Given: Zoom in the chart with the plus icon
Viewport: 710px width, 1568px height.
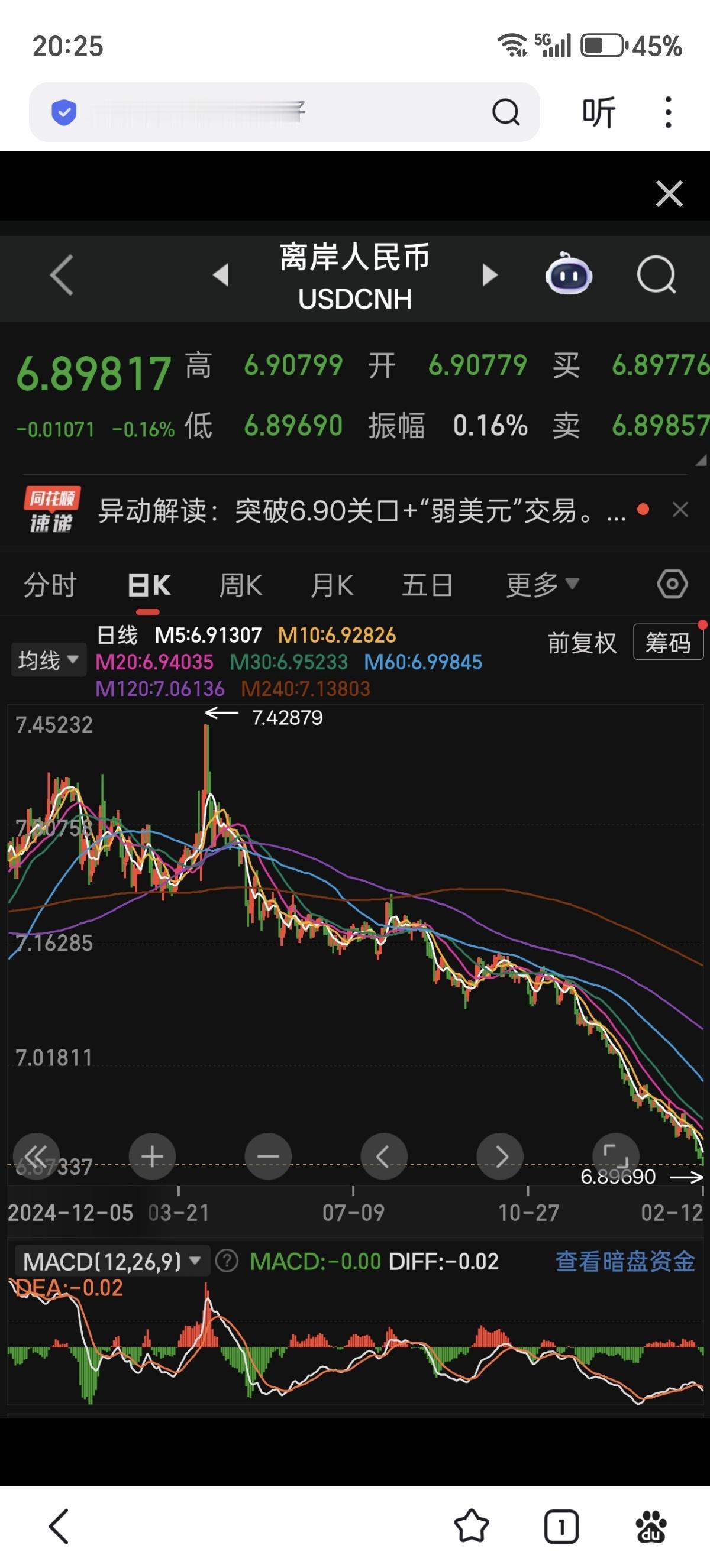Looking at the screenshot, I should click(x=151, y=1156).
